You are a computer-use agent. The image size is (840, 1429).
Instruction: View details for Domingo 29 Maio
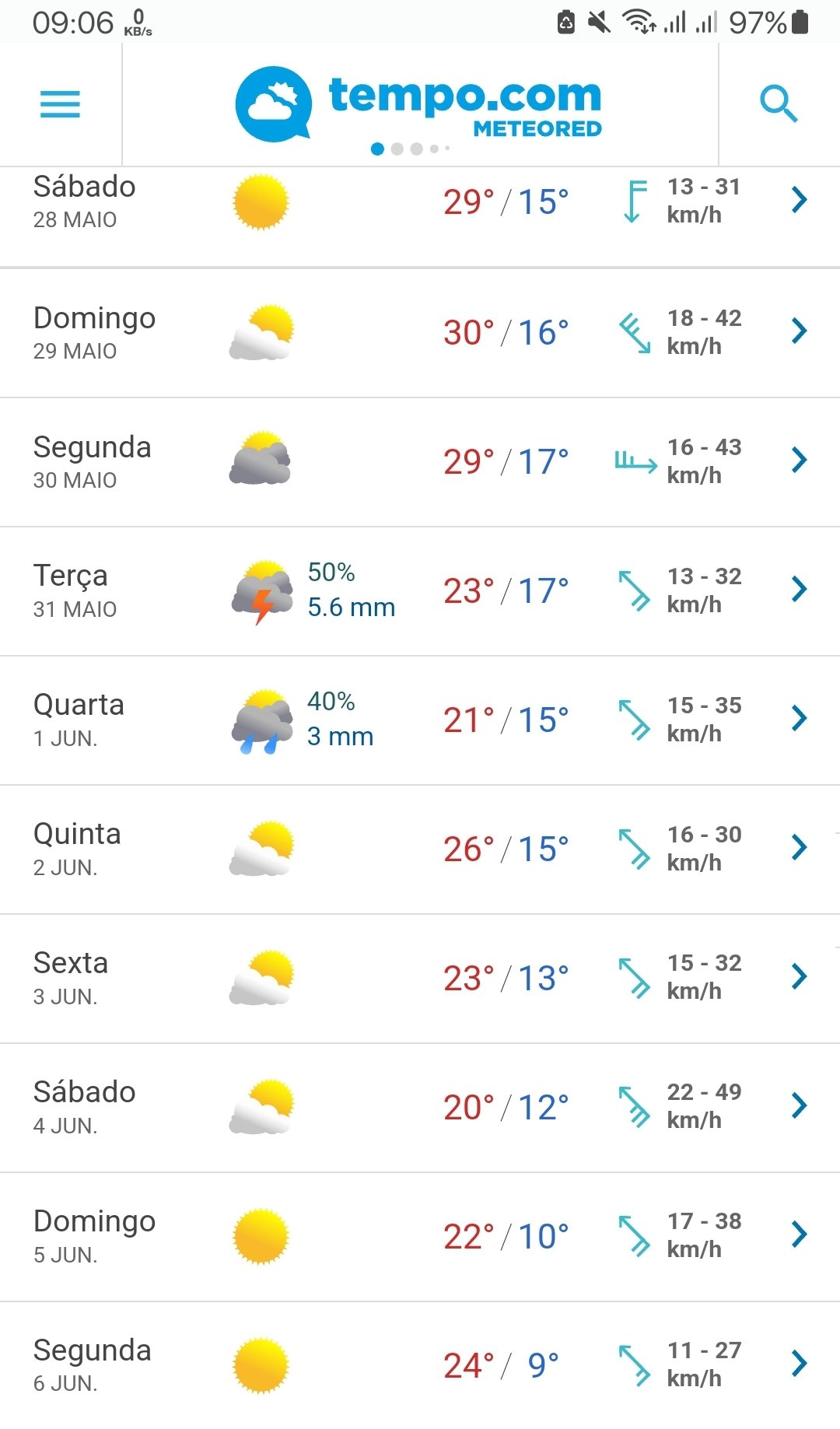point(420,333)
